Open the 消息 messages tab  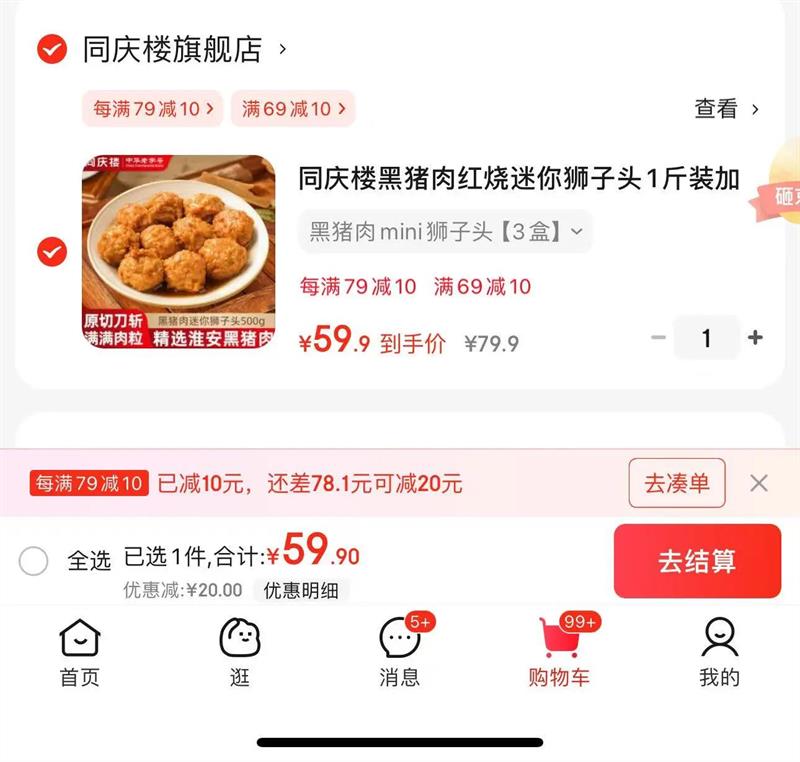[x=400, y=652]
